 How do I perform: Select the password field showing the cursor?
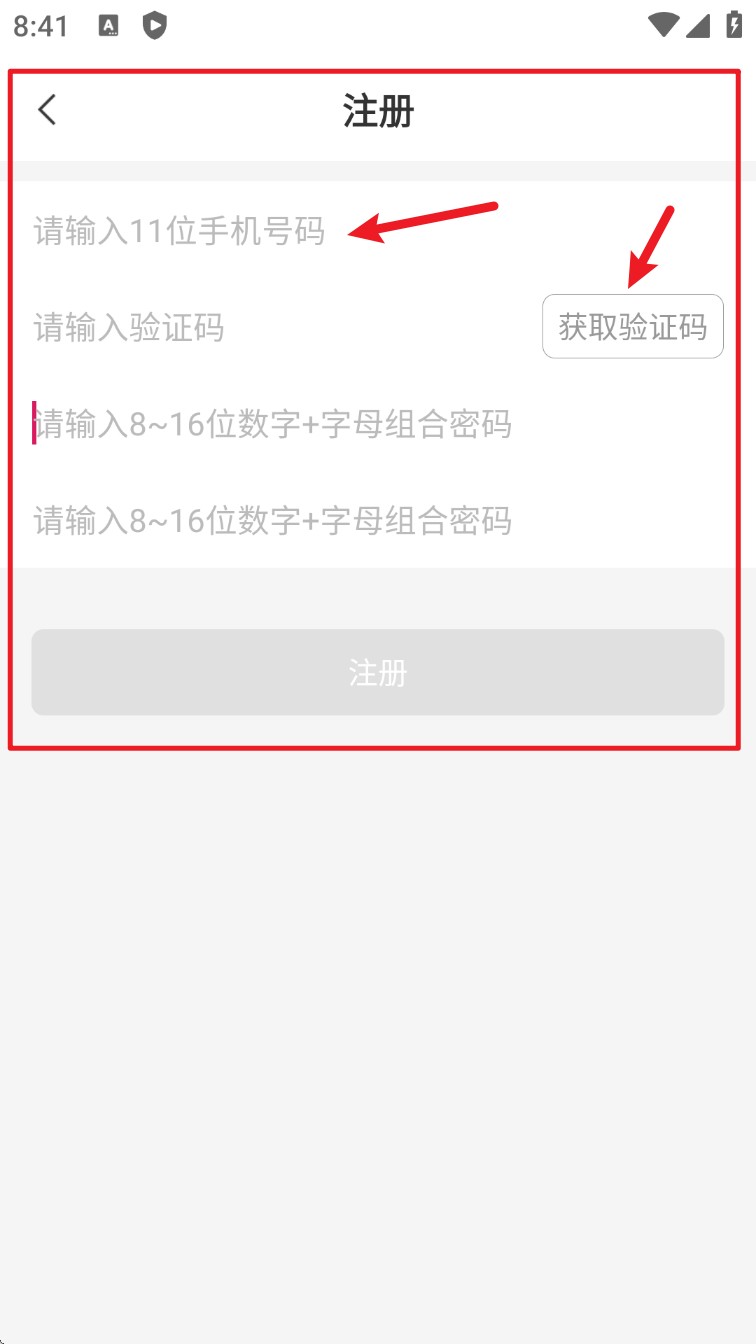pos(378,423)
